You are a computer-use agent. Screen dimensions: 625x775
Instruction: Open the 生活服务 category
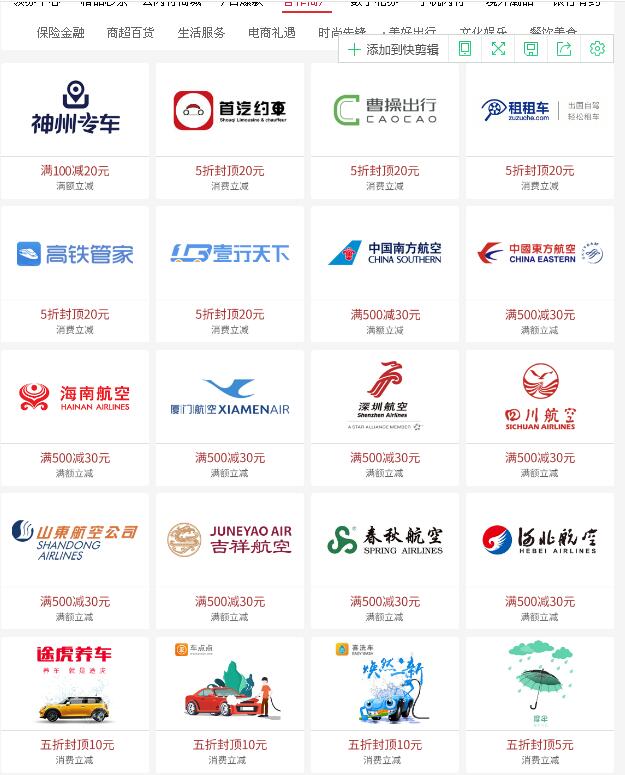point(201,32)
